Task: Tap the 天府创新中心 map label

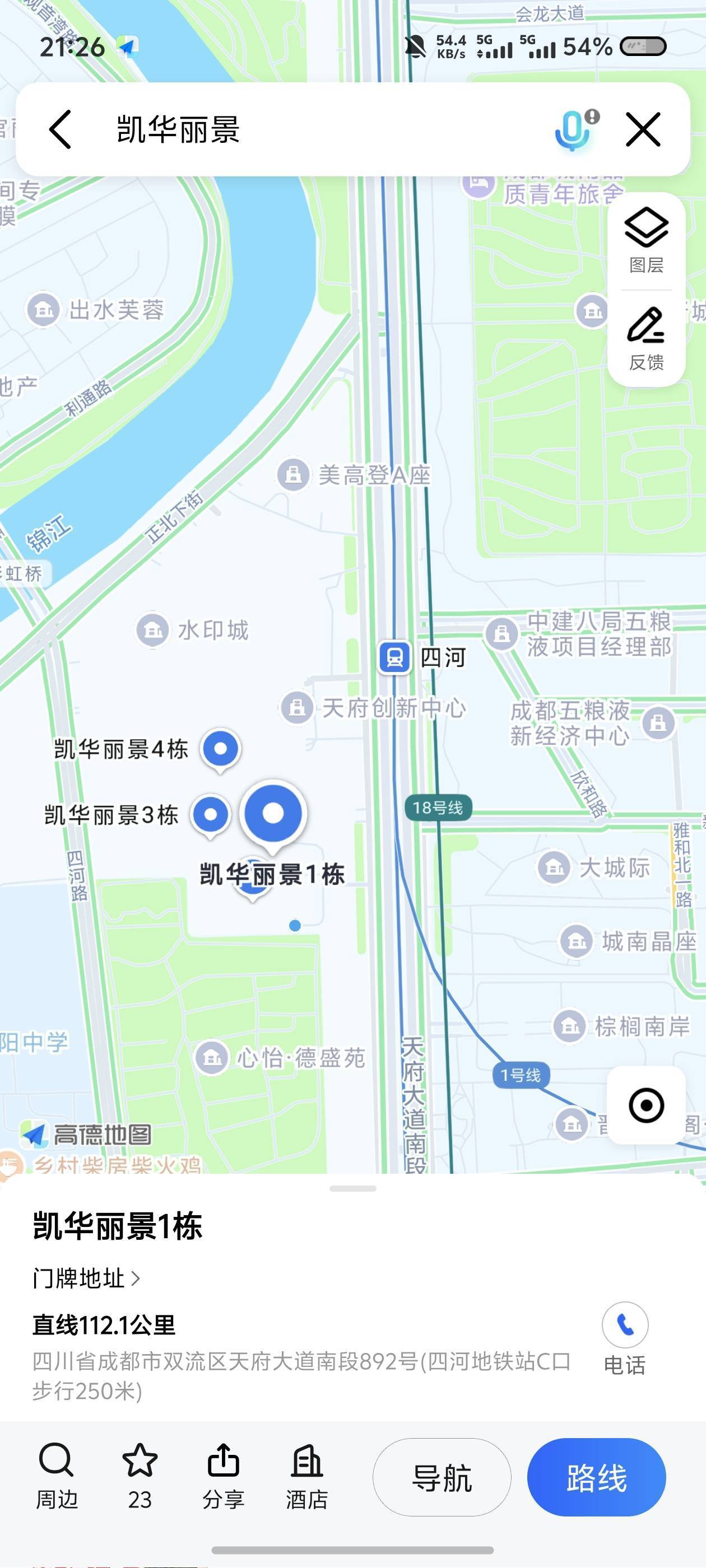Action: 373,708
